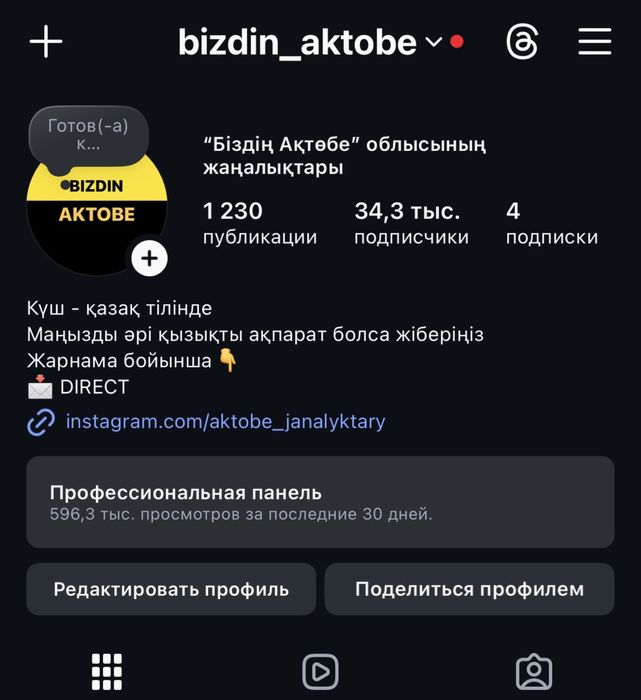641x700 pixels.
Task: Open the Threads icon
Action: point(522,42)
